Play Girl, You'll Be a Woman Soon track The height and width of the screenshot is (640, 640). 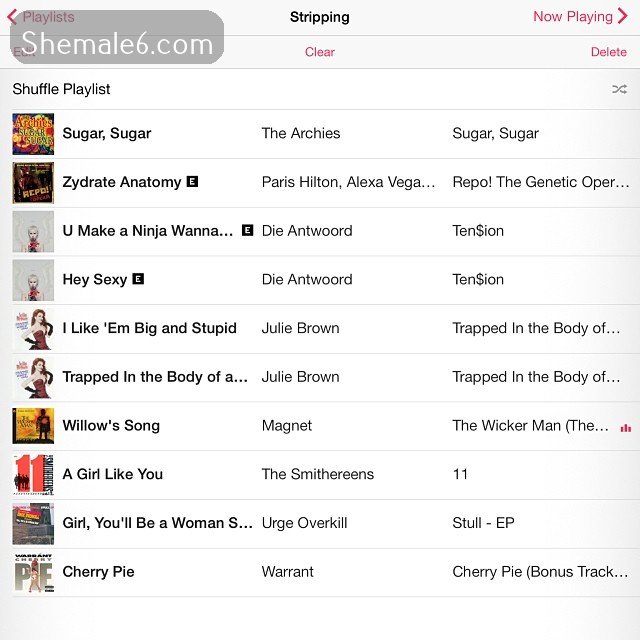point(158,523)
